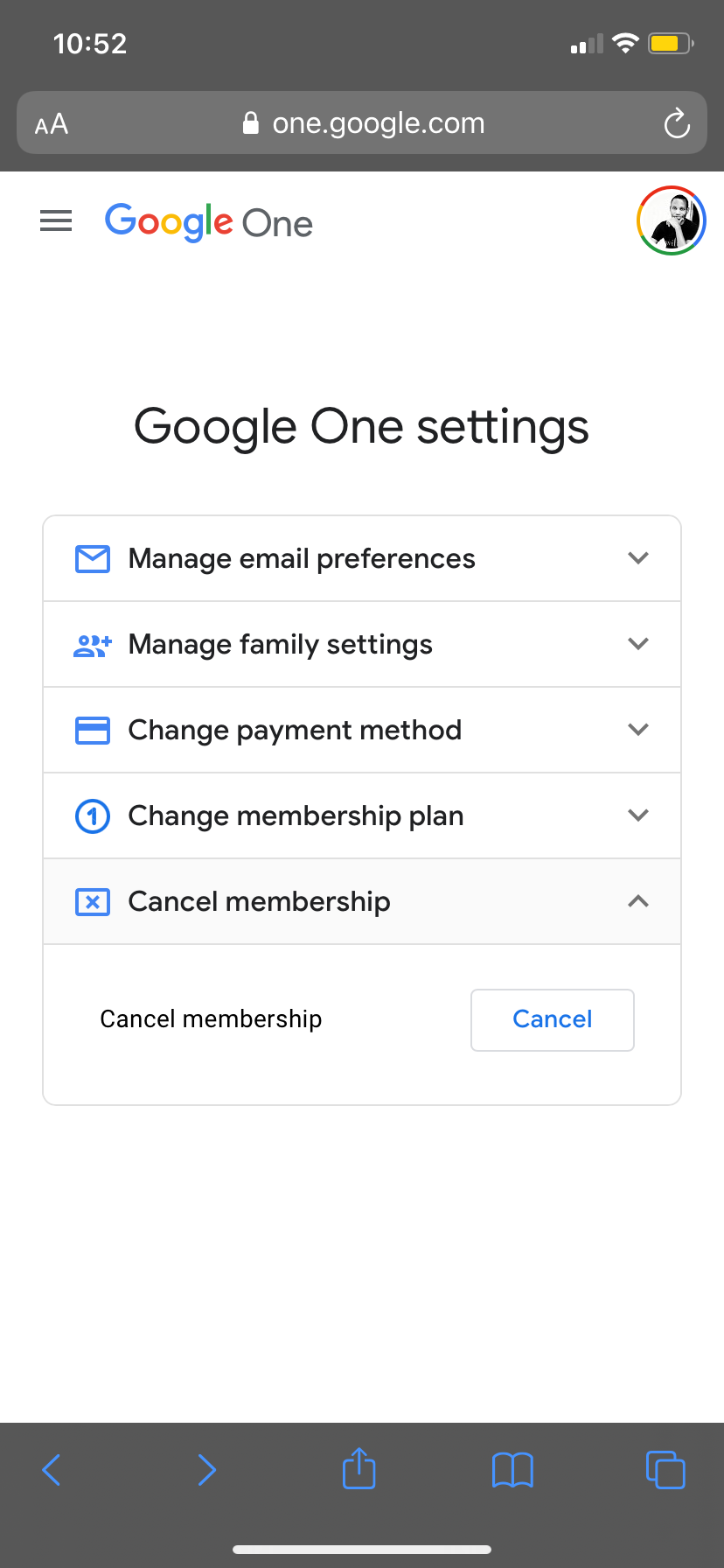Click the account profile picture
This screenshot has width=724, height=1568.
pos(670,220)
